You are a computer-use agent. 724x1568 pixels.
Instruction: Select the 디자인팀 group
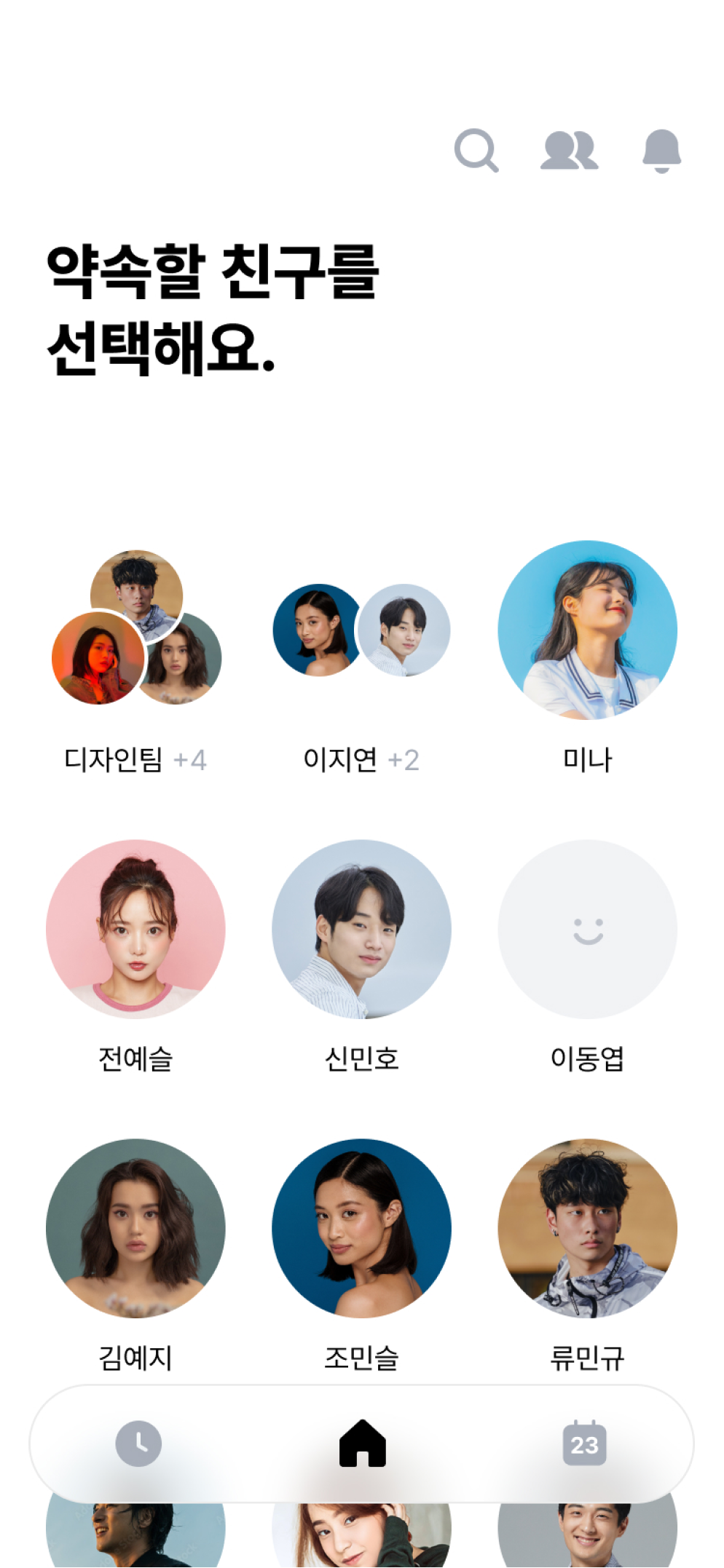tap(135, 629)
